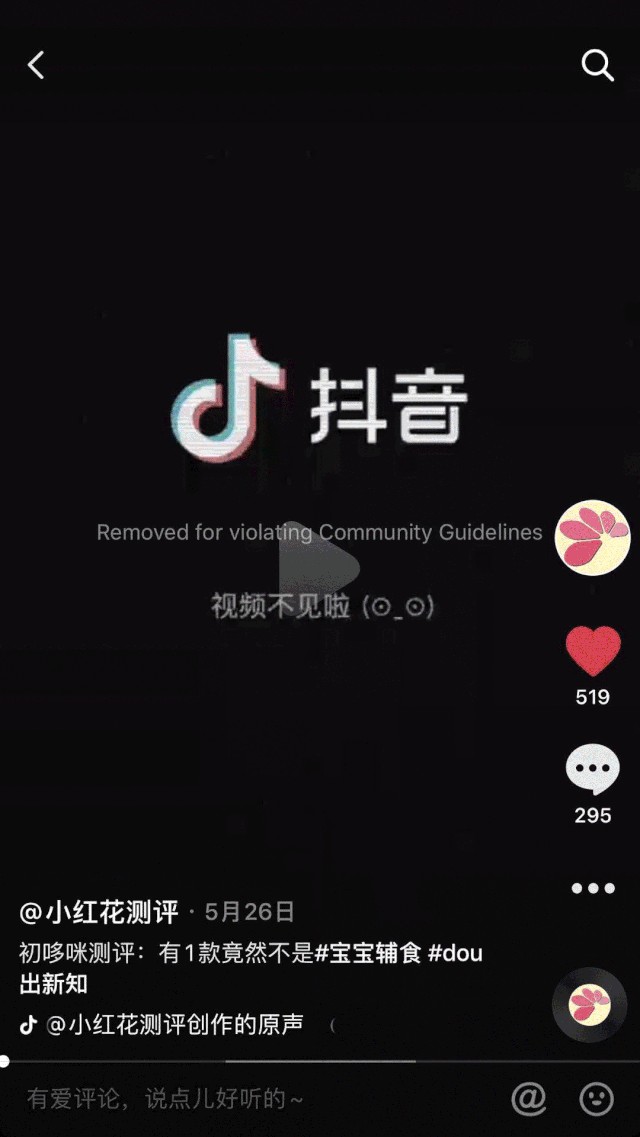Image resolution: width=640 pixels, height=1137 pixels.
Task: Play the paused video
Action: coord(319,567)
